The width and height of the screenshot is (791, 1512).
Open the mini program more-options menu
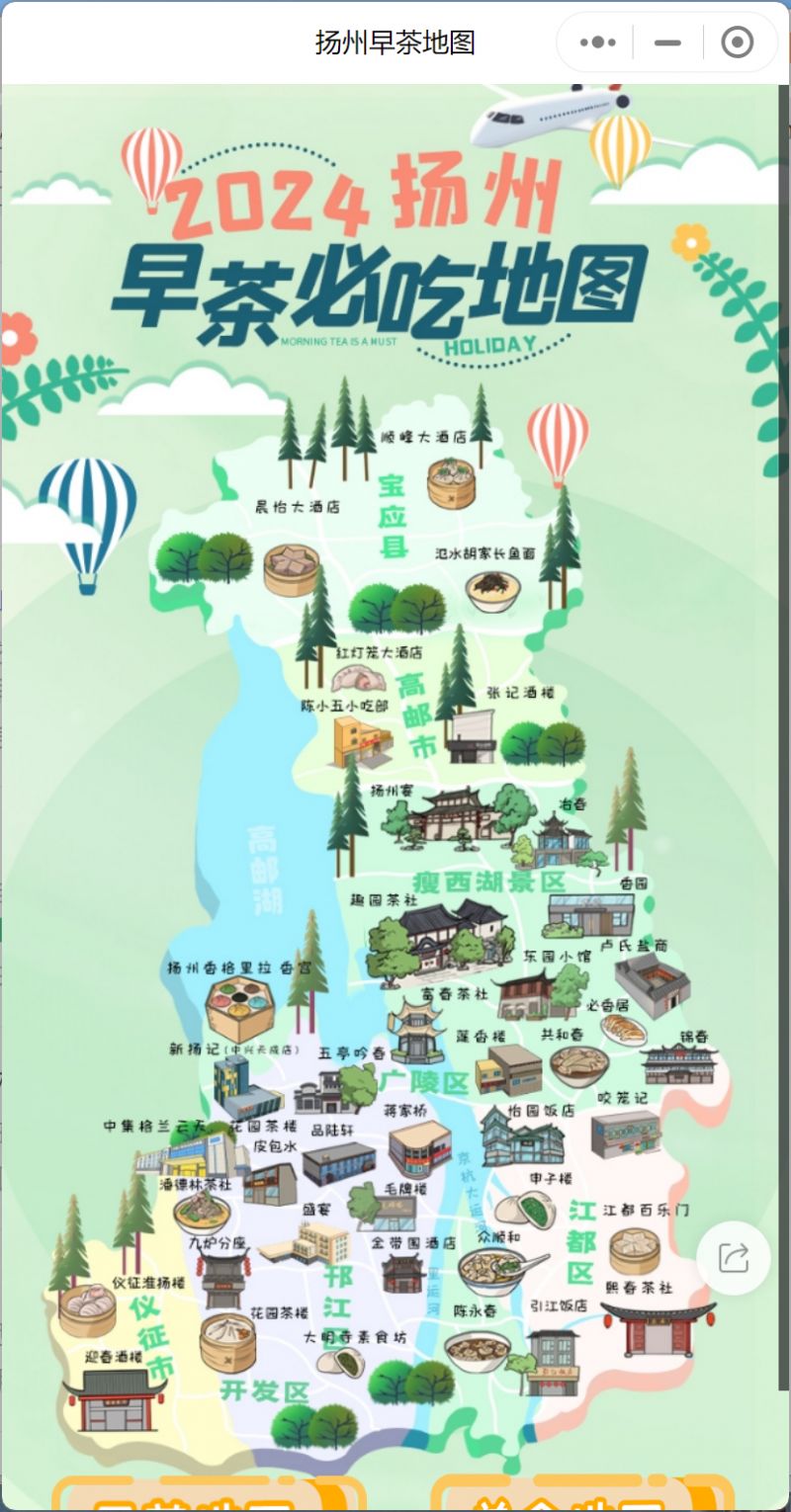(598, 42)
